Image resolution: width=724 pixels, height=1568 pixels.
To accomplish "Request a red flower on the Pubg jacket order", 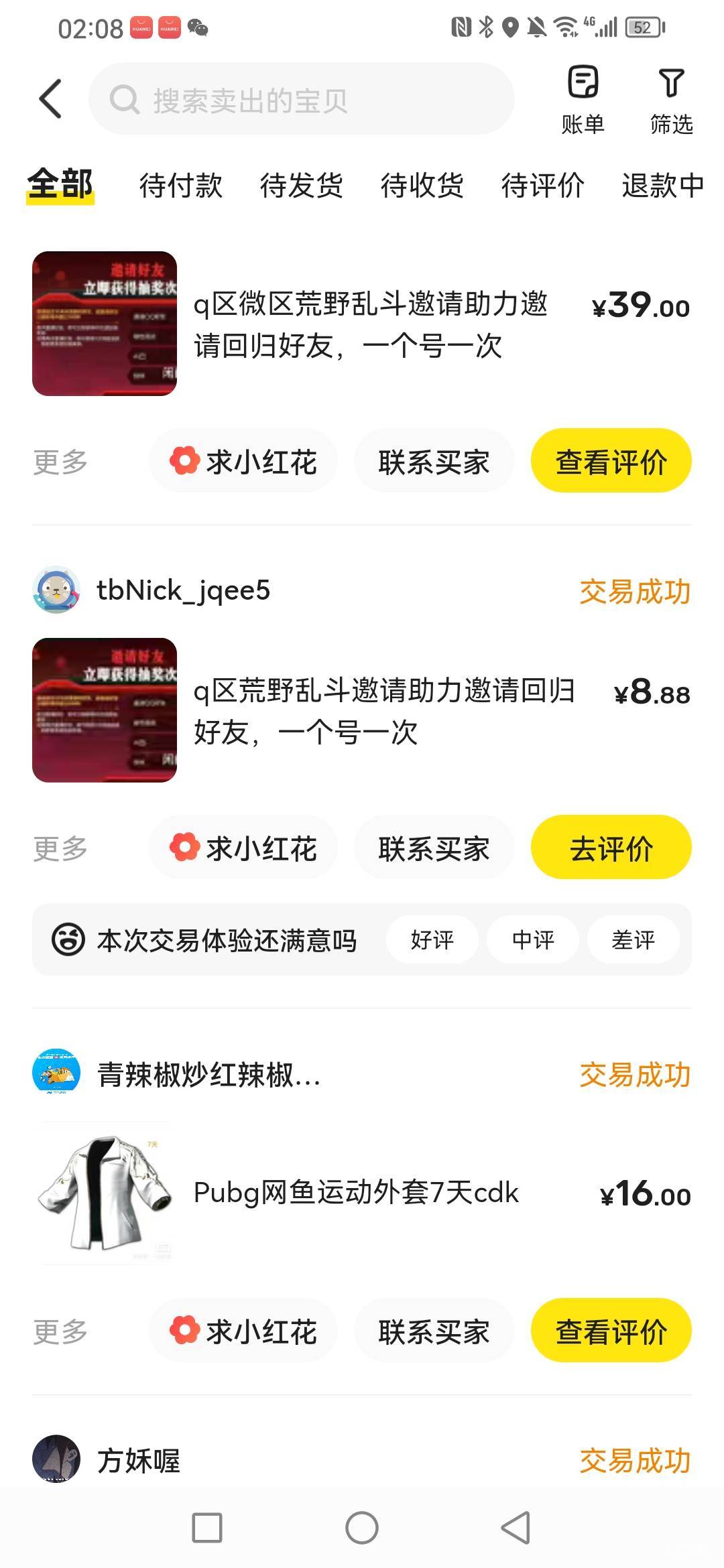I will point(243,1331).
